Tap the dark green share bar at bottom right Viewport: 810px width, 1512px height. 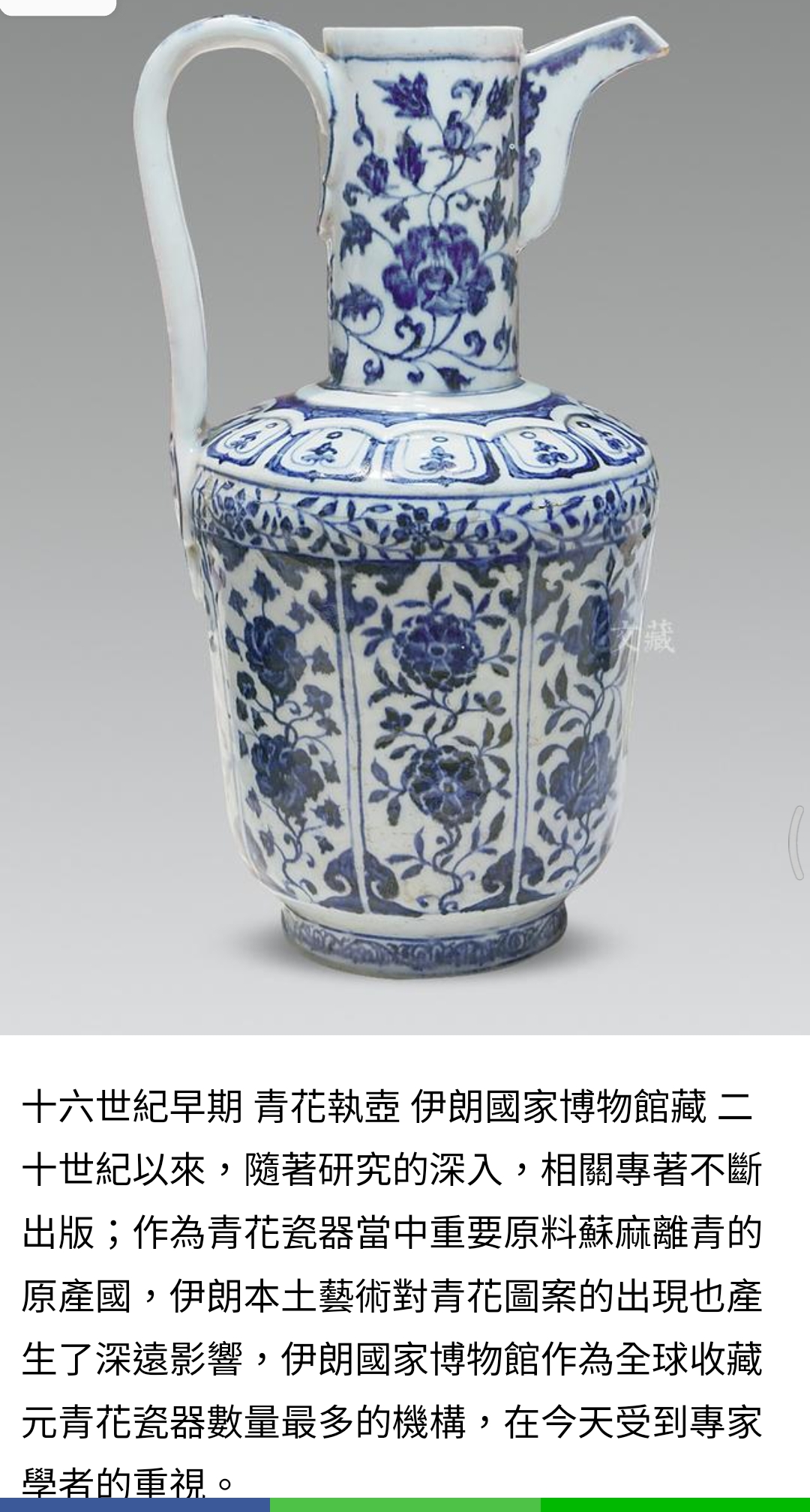pos(675,1505)
